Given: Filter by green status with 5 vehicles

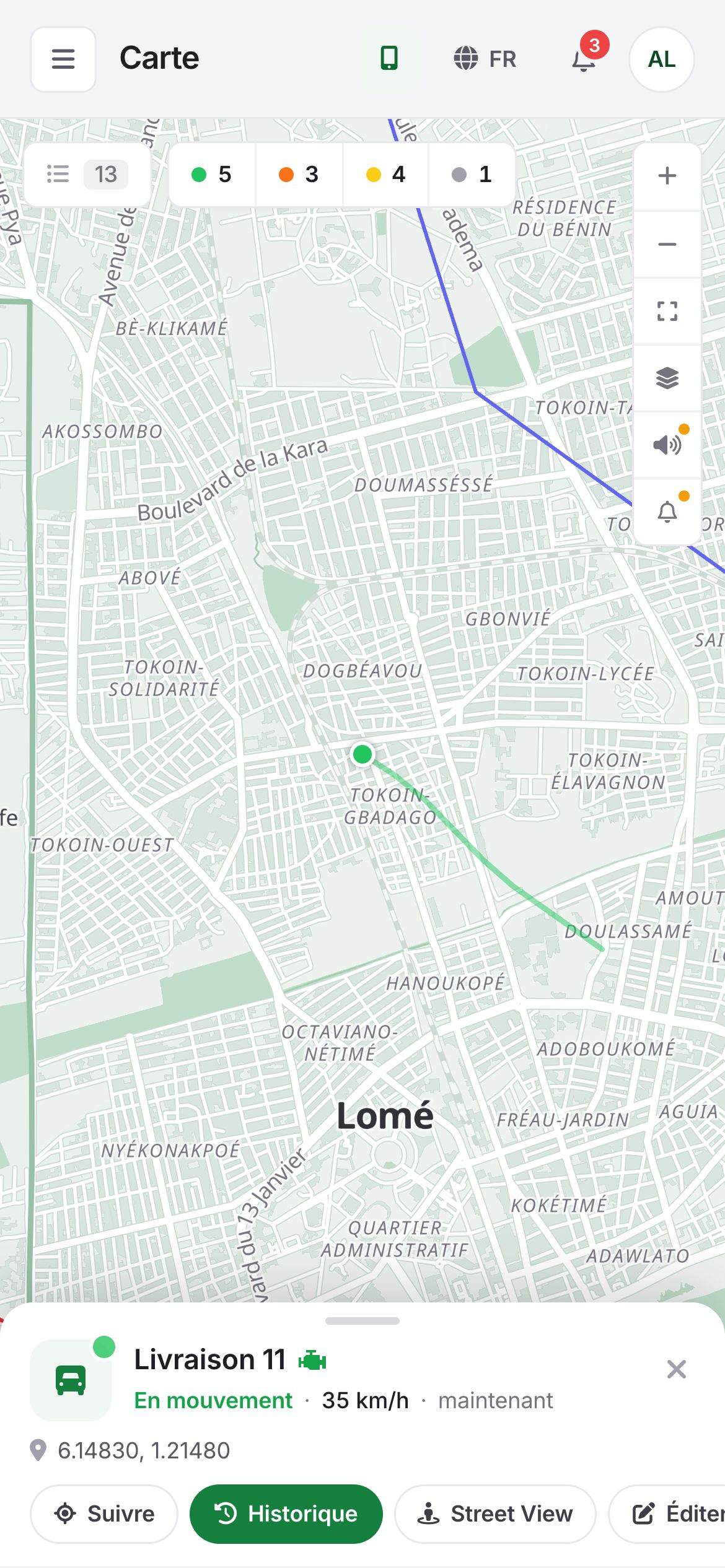Looking at the screenshot, I should [212, 175].
